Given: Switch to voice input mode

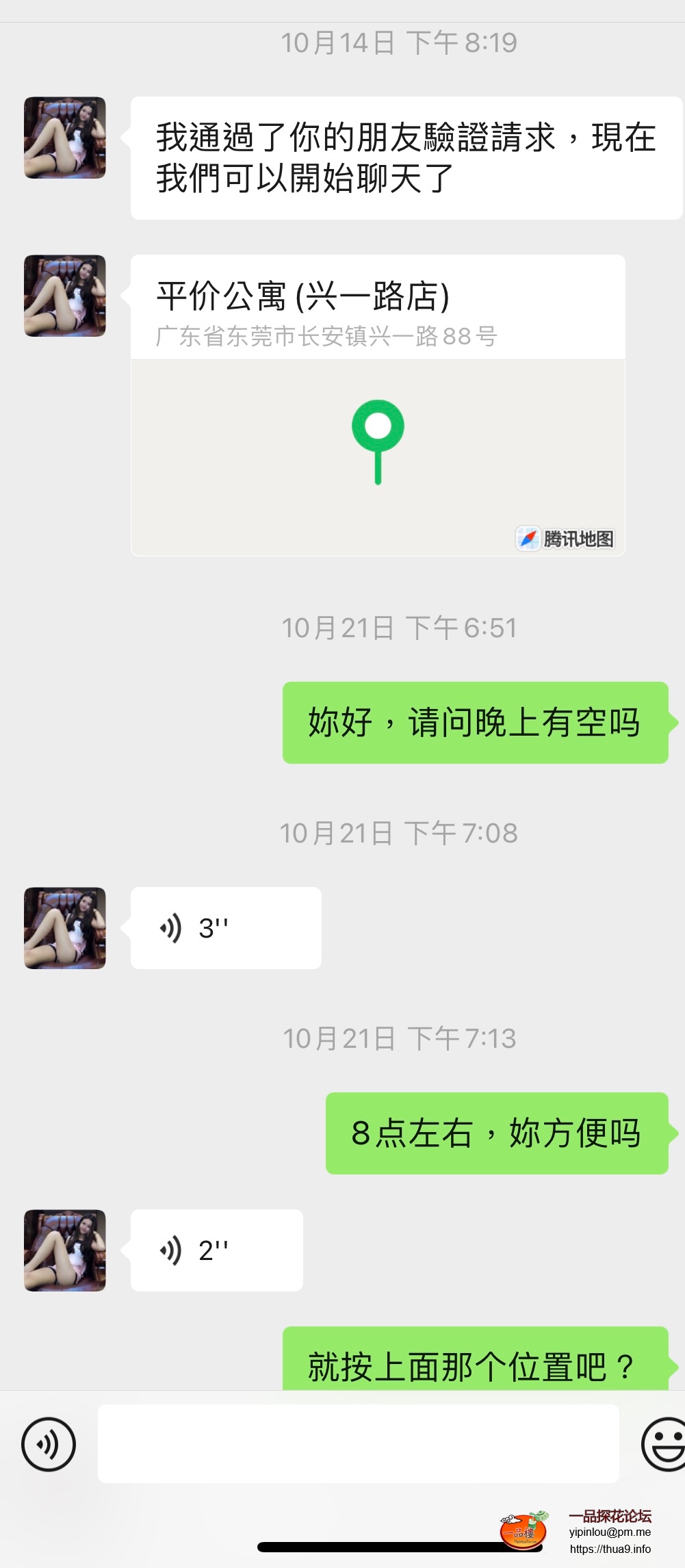Looking at the screenshot, I should [49, 1444].
